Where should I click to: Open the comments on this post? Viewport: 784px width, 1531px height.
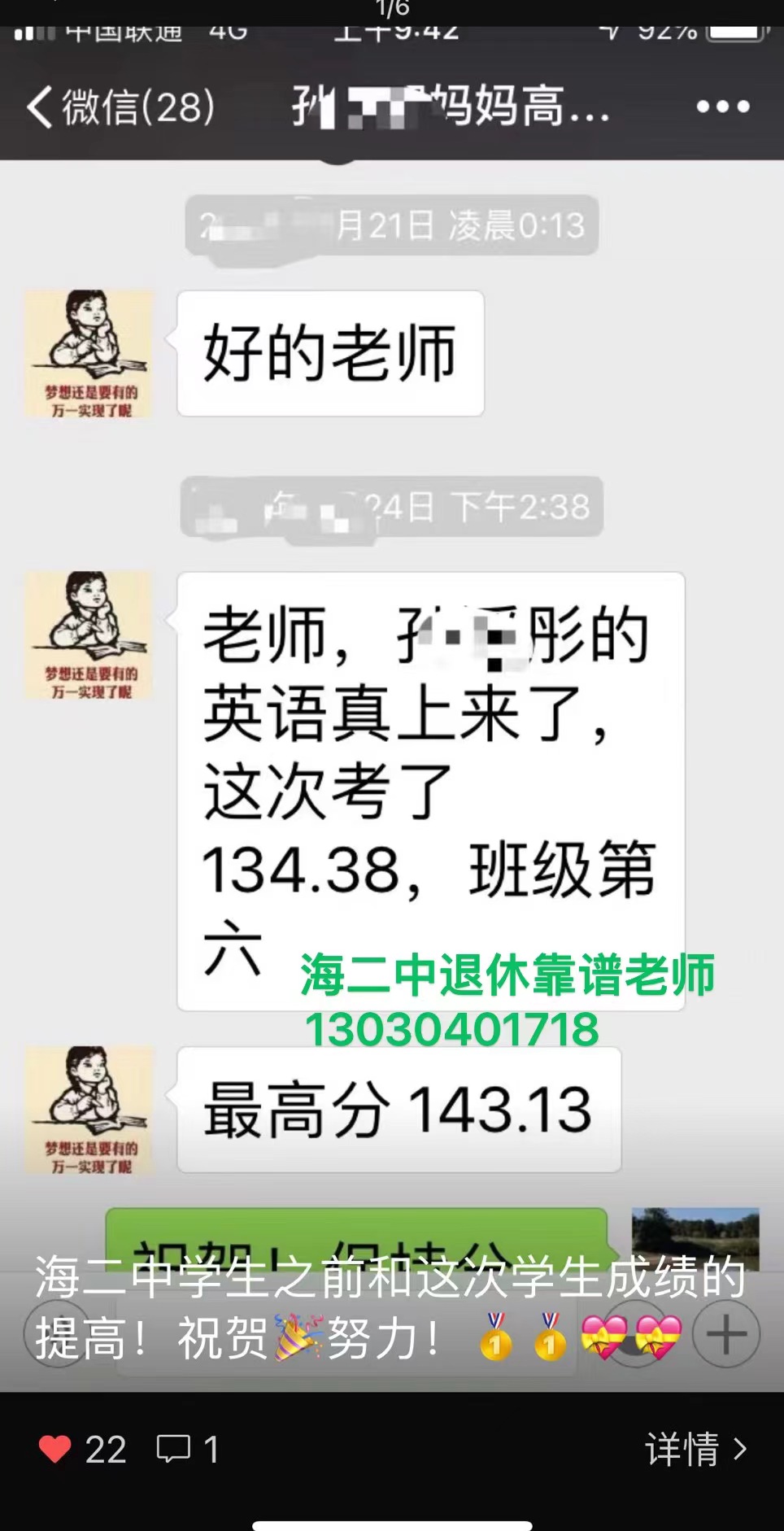(174, 1449)
